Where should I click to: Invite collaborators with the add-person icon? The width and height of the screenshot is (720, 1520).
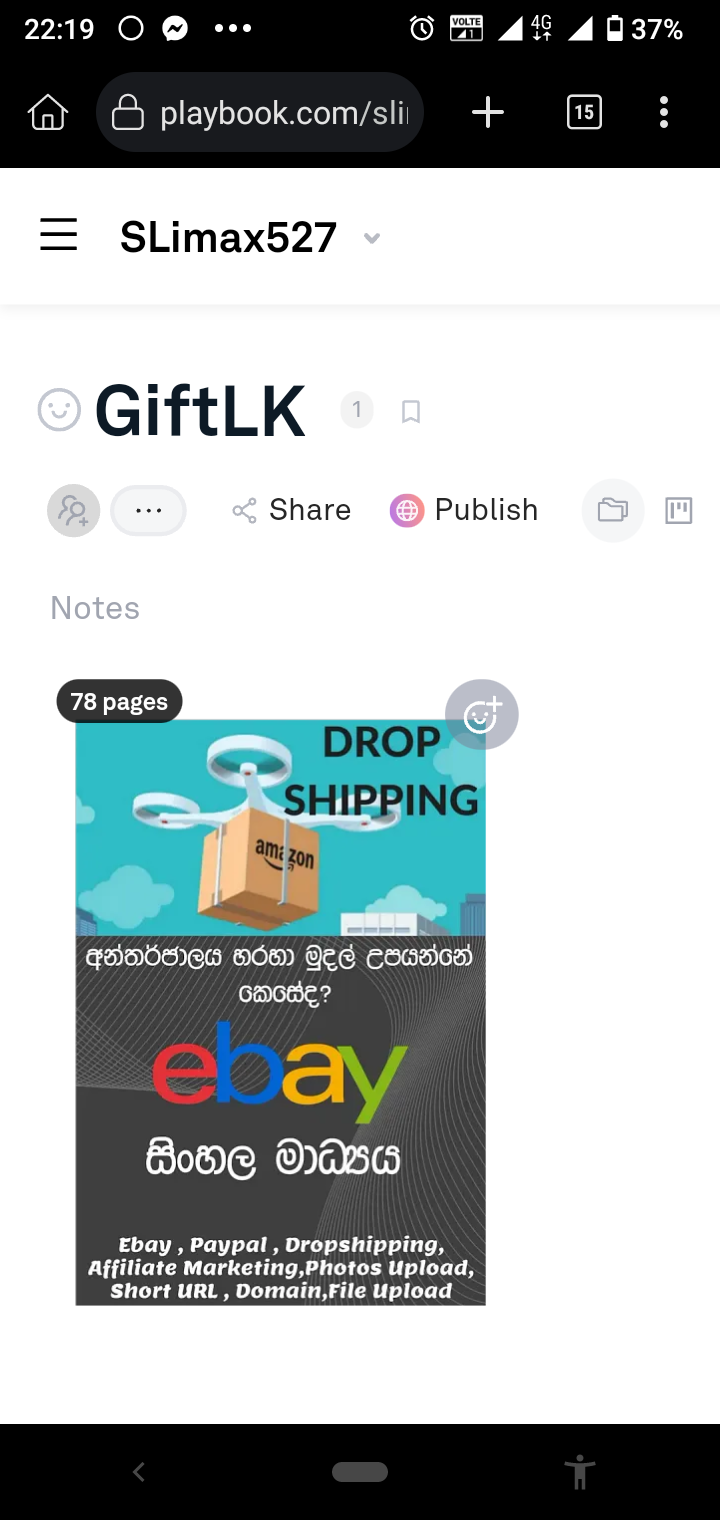coord(73,511)
